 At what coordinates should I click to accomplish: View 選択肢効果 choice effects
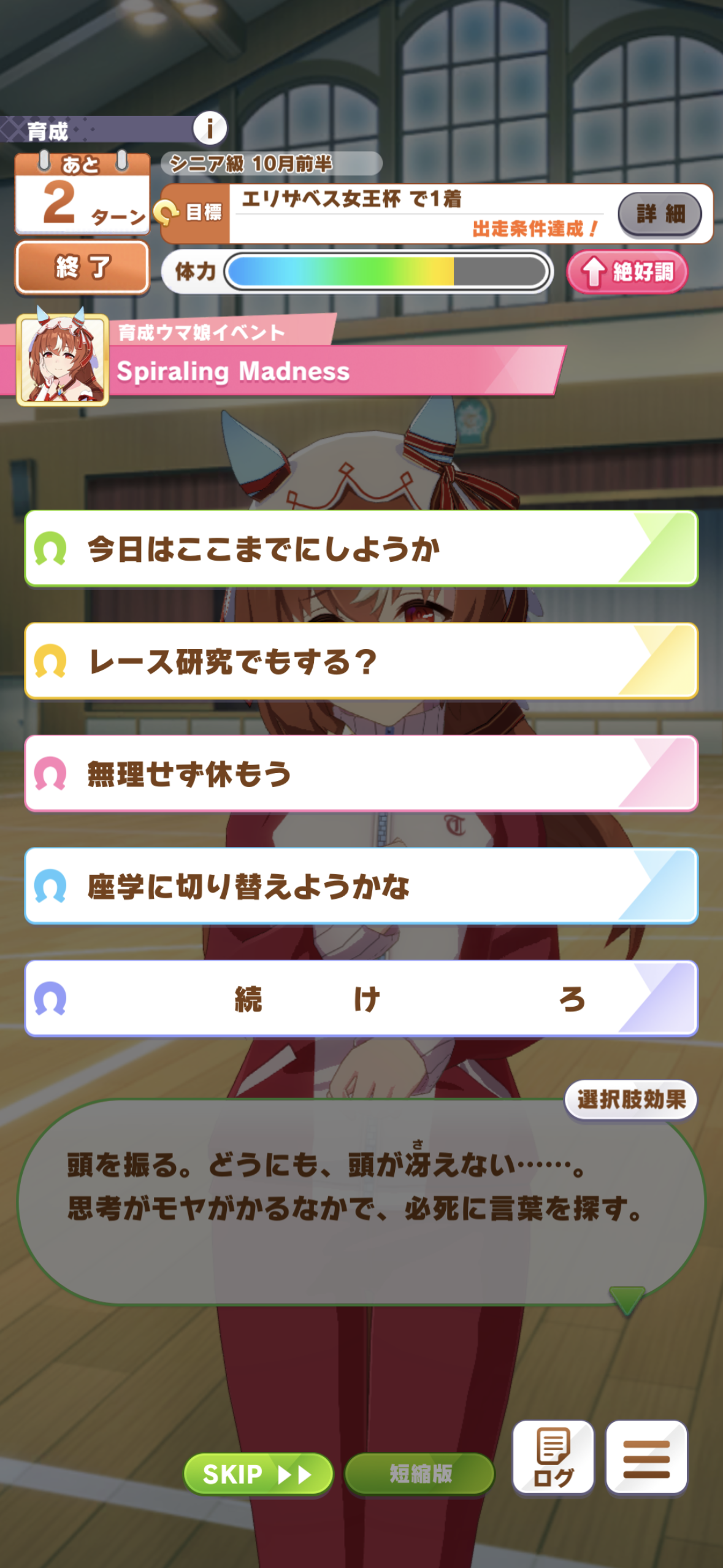(630, 1099)
